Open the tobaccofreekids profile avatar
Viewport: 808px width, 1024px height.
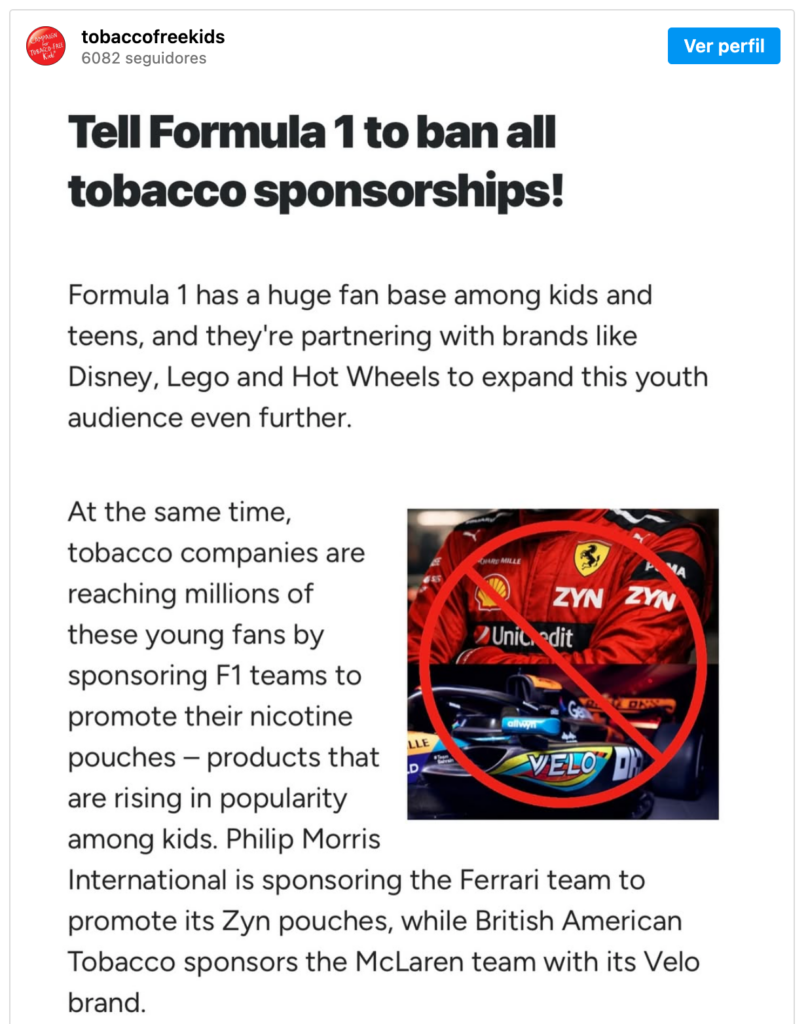click(x=46, y=47)
